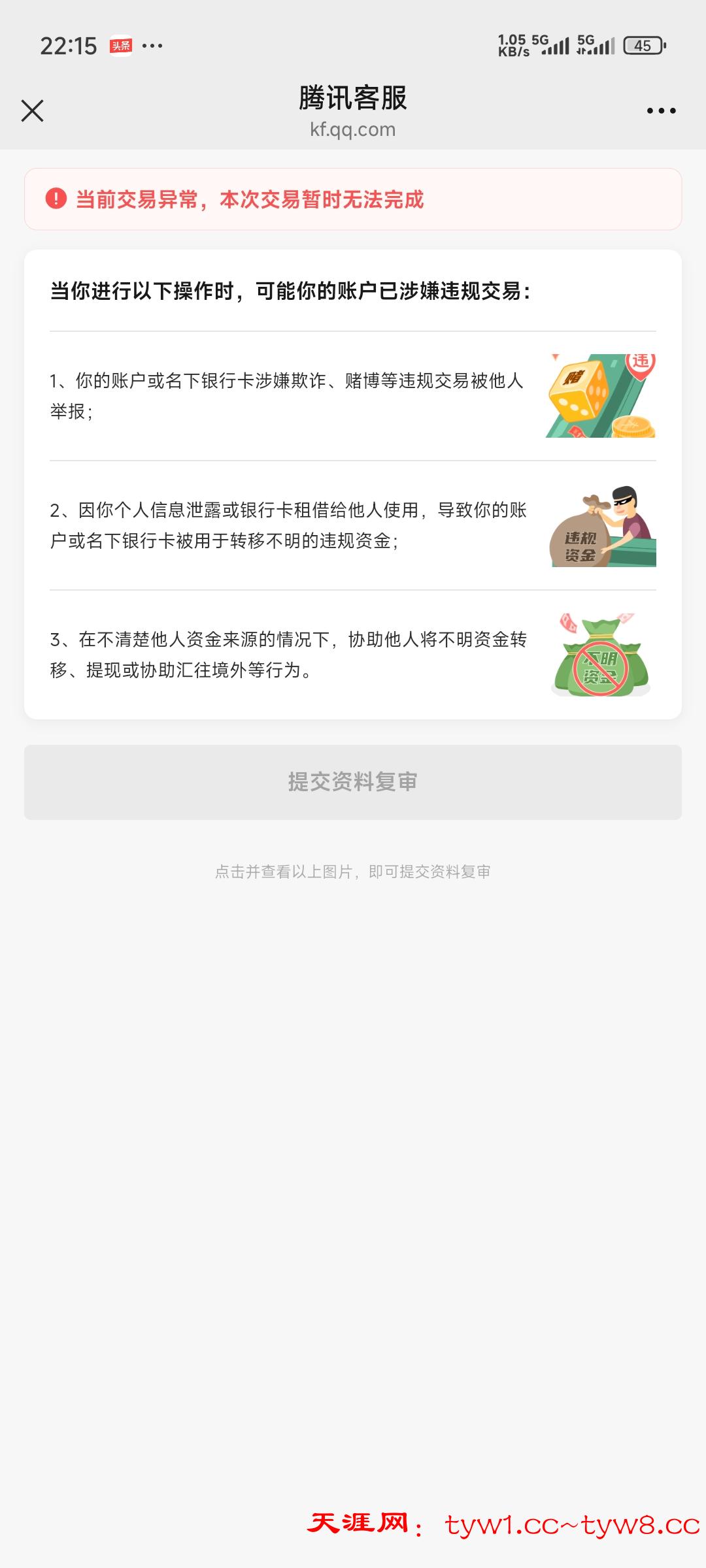Open the three-dot more options menu
Image resolution: width=706 pixels, height=1568 pixels.
[660, 110]
